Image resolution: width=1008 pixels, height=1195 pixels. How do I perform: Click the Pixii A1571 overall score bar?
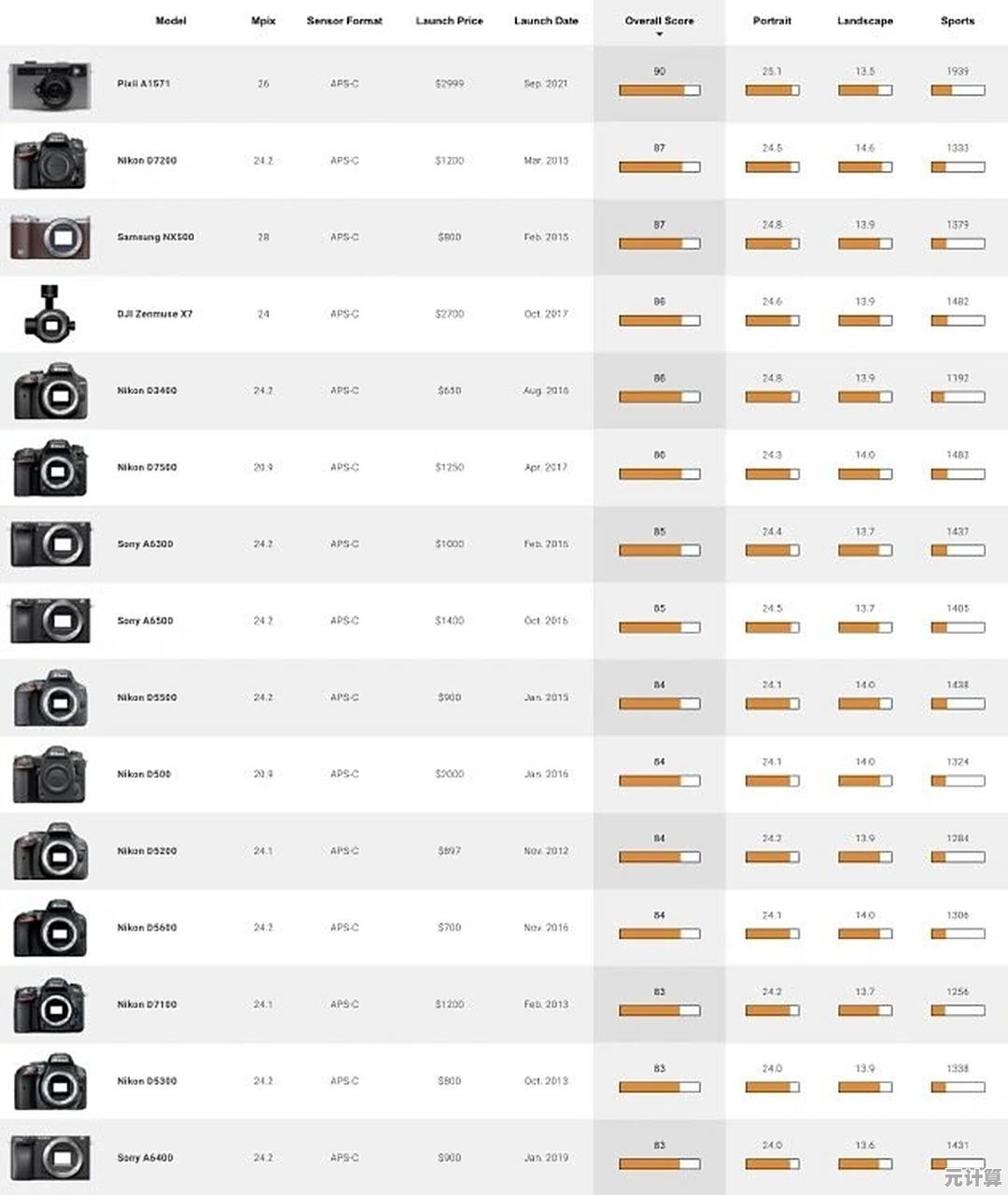658,91
